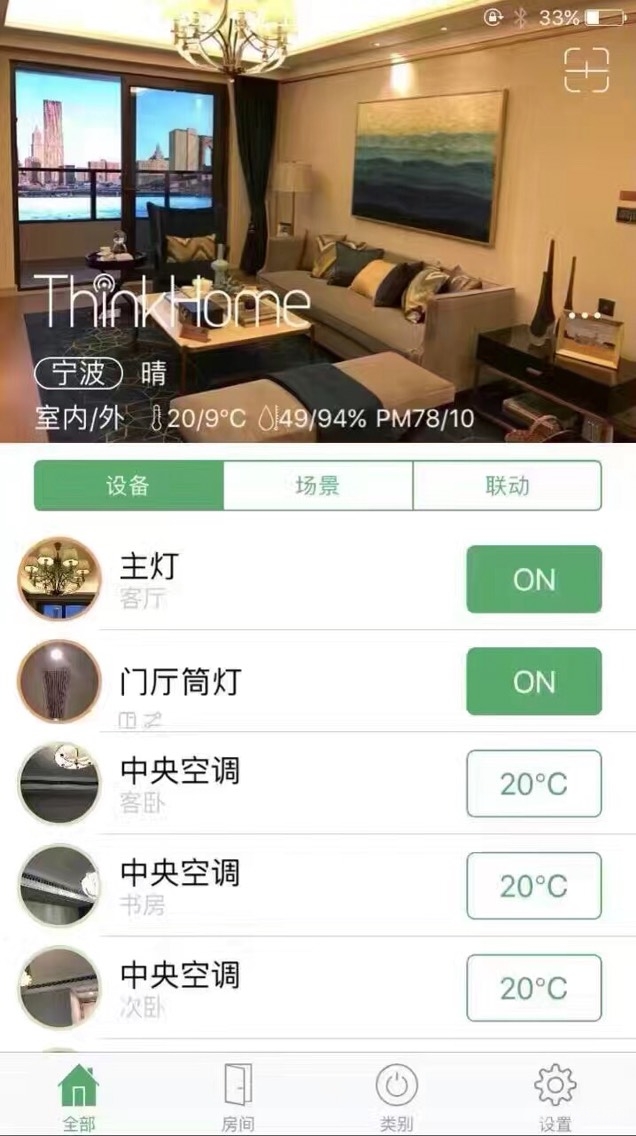The image size is (636, 1136).
Task: Tap the 宁波 city selector
Action: click(x=79, y=375)
